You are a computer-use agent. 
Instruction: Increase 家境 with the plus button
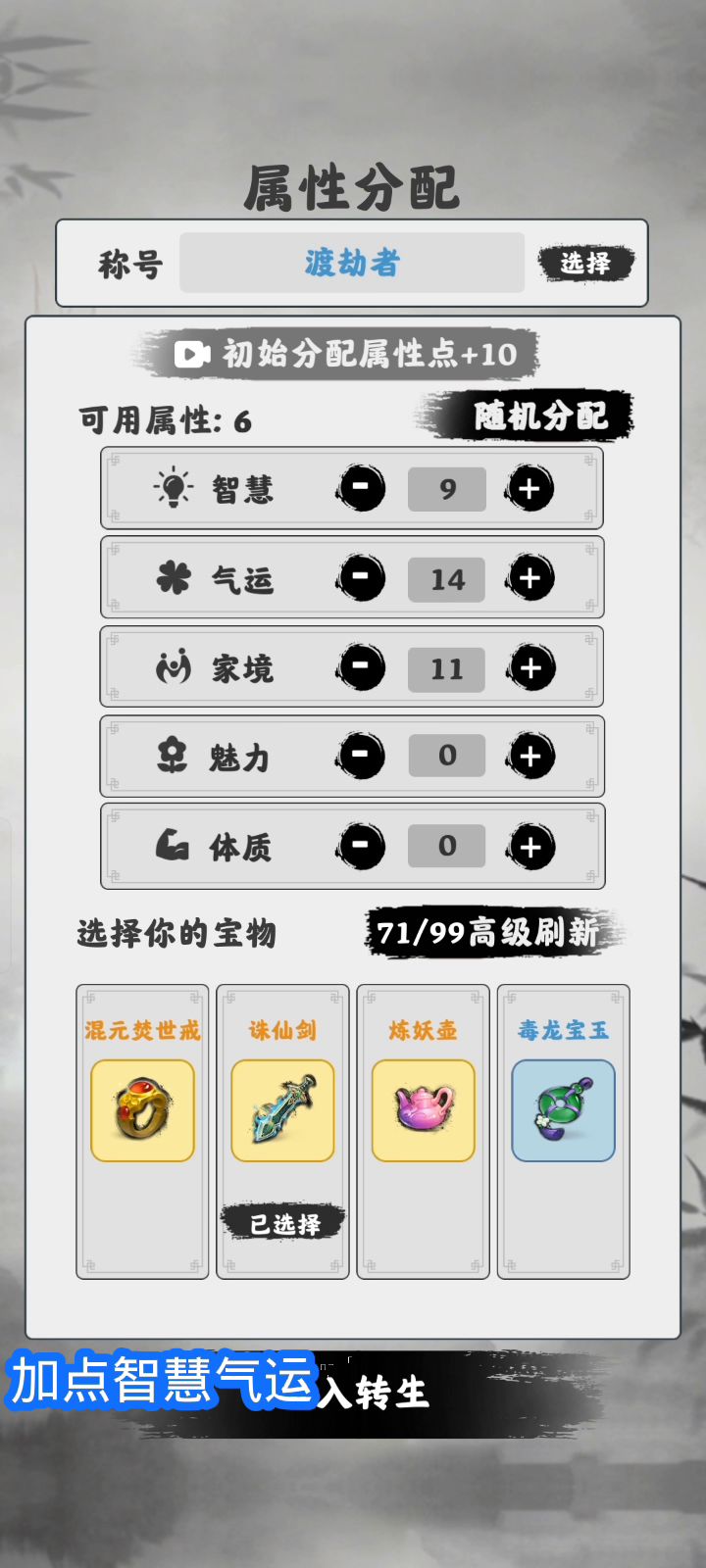coord(530,668)
